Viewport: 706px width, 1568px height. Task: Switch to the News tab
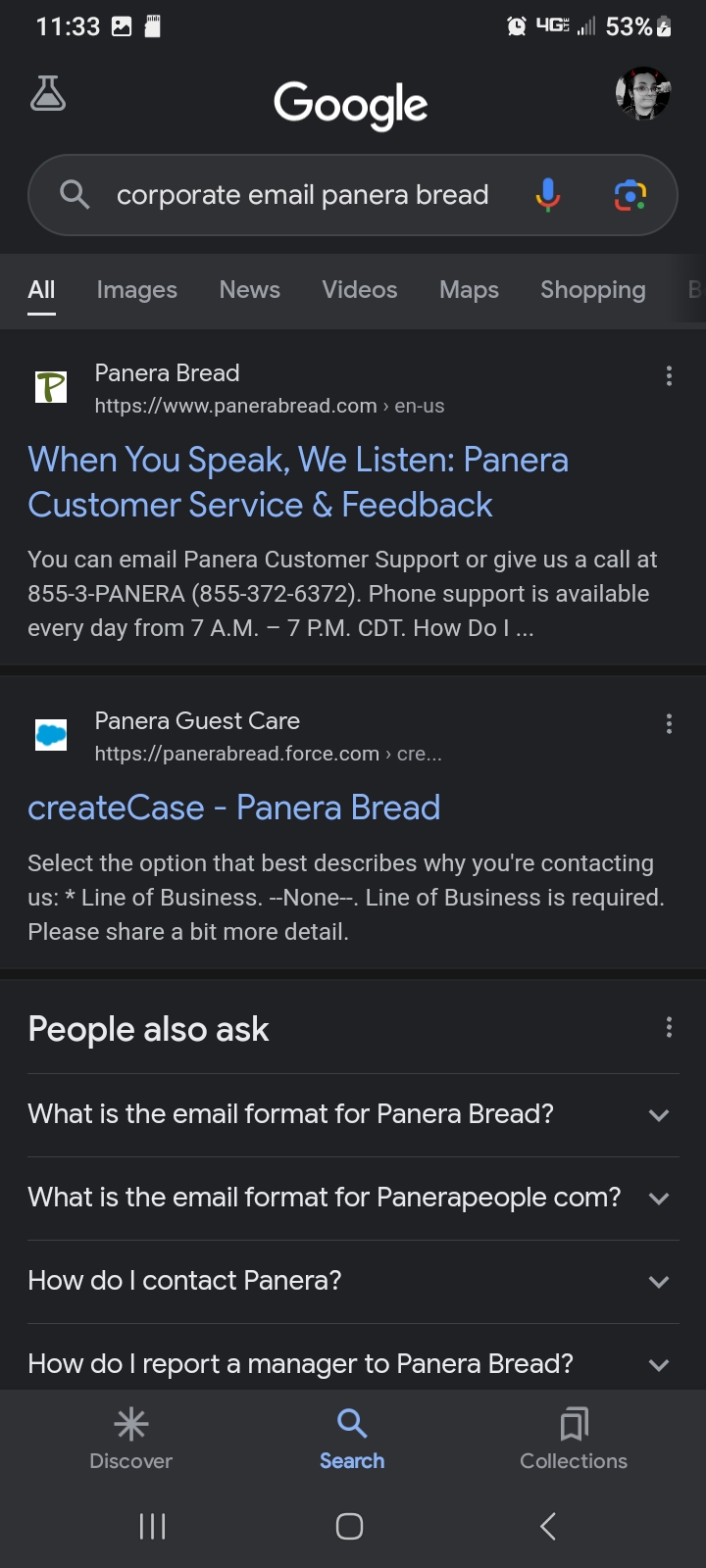click(x=249, y=290)
